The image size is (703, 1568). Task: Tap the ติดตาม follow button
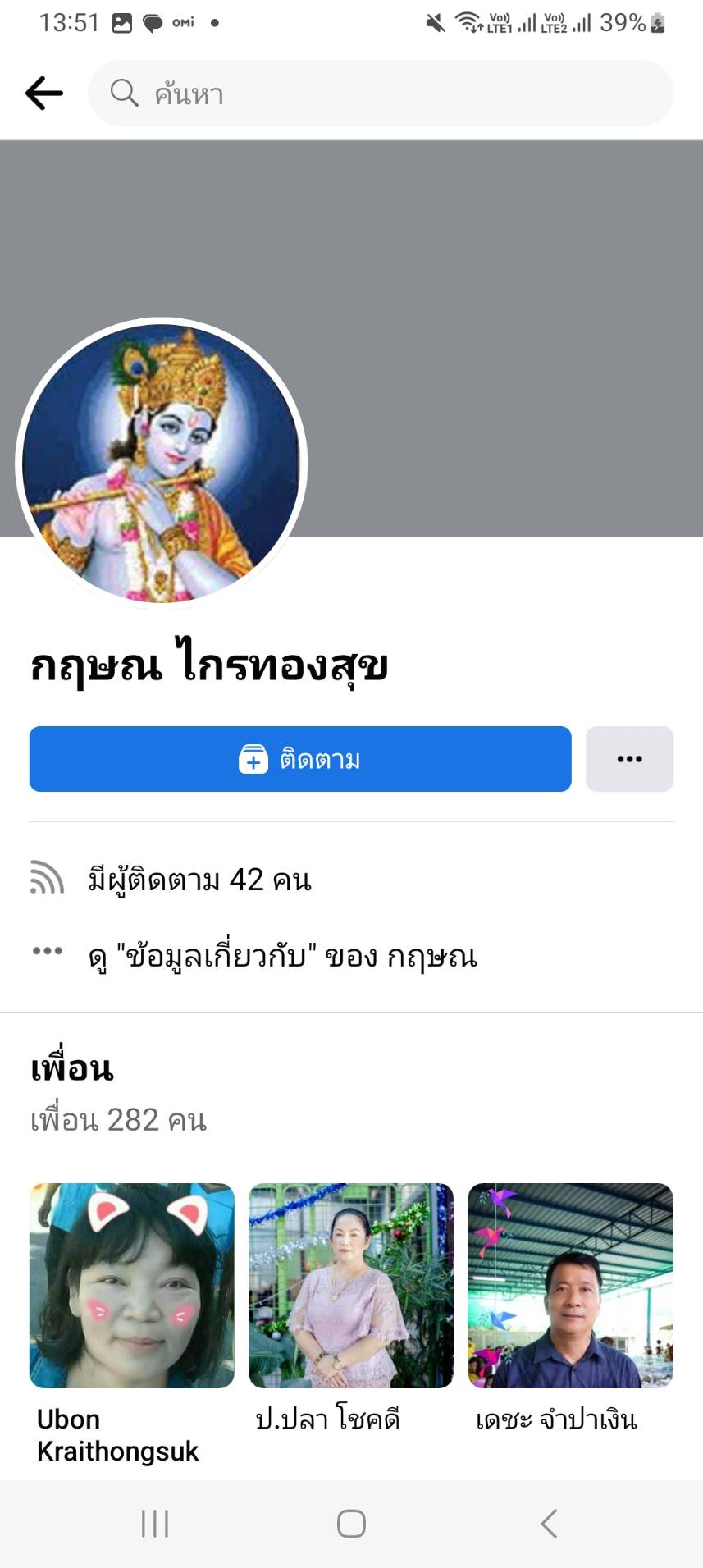(x=300, y=759)
